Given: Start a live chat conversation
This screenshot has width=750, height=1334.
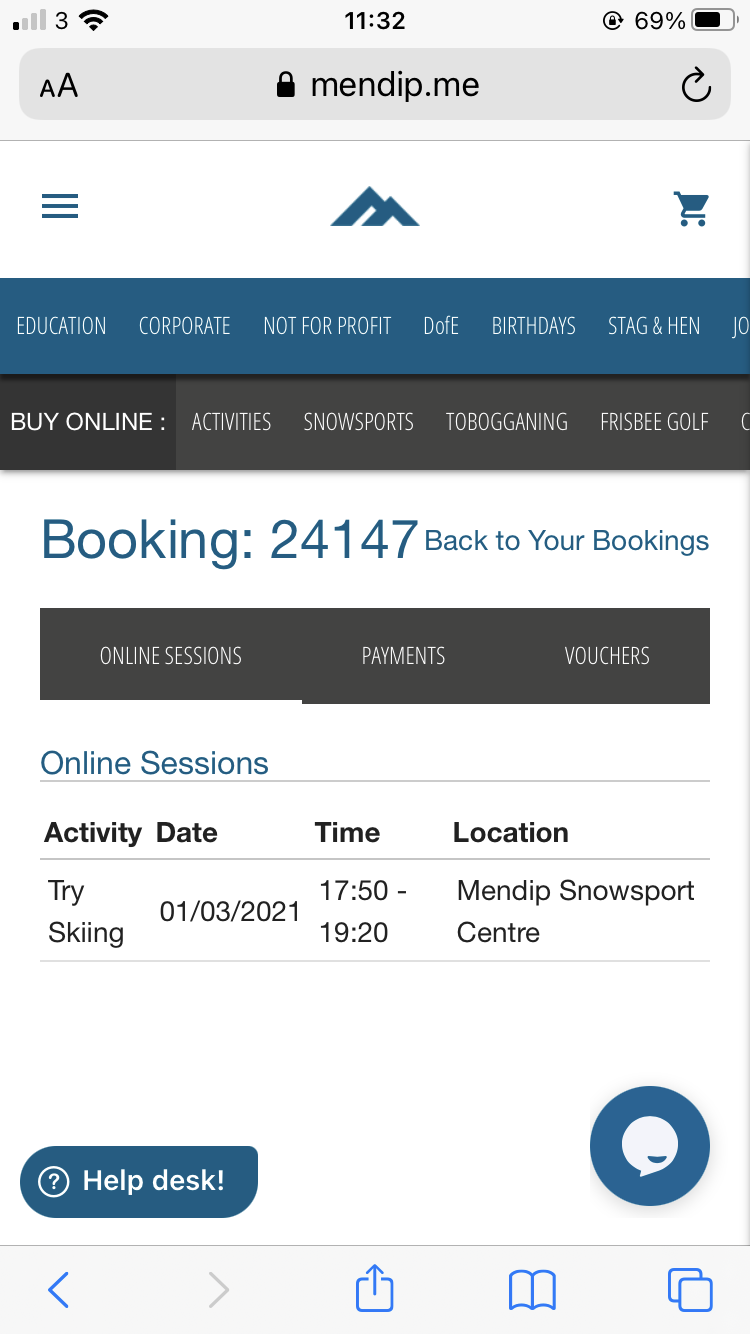Looking at the screenshot, I should tap(650, 1146).
